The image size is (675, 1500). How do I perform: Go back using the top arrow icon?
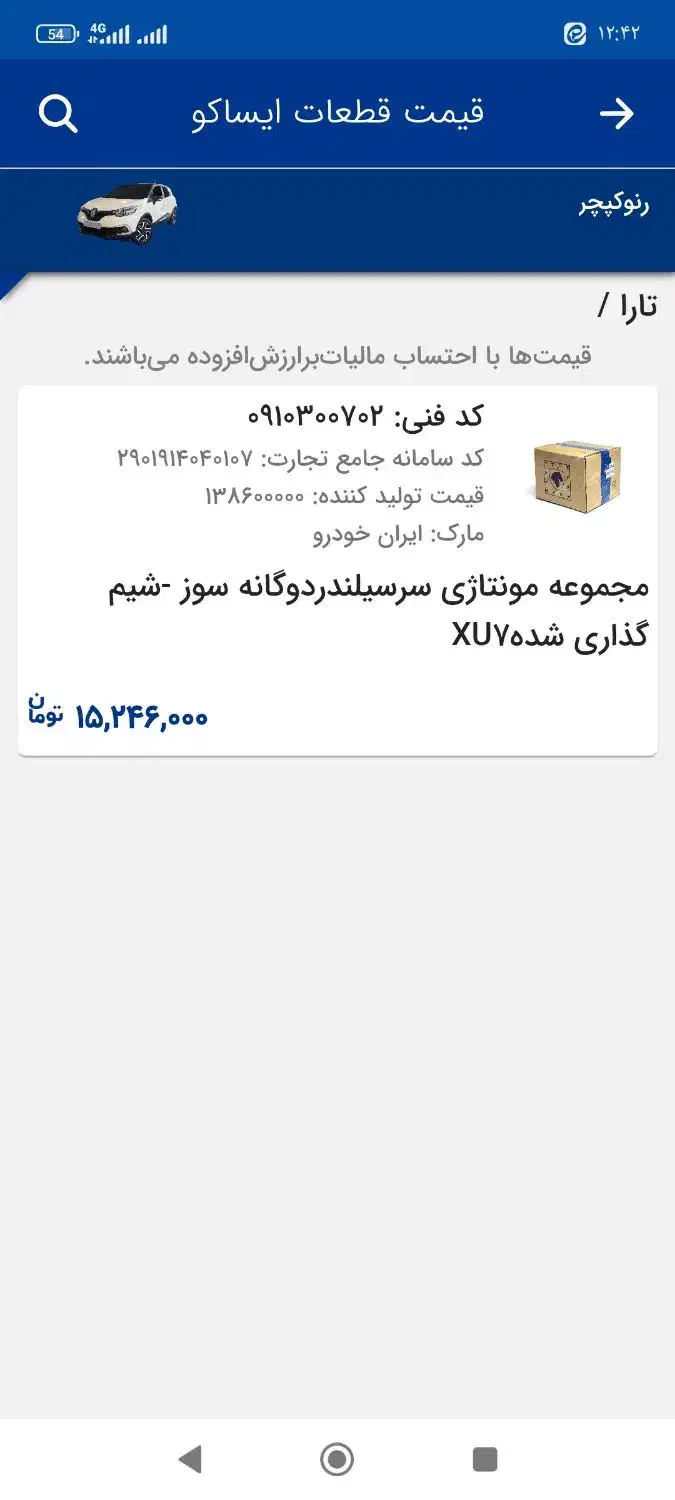pos(616,114)
